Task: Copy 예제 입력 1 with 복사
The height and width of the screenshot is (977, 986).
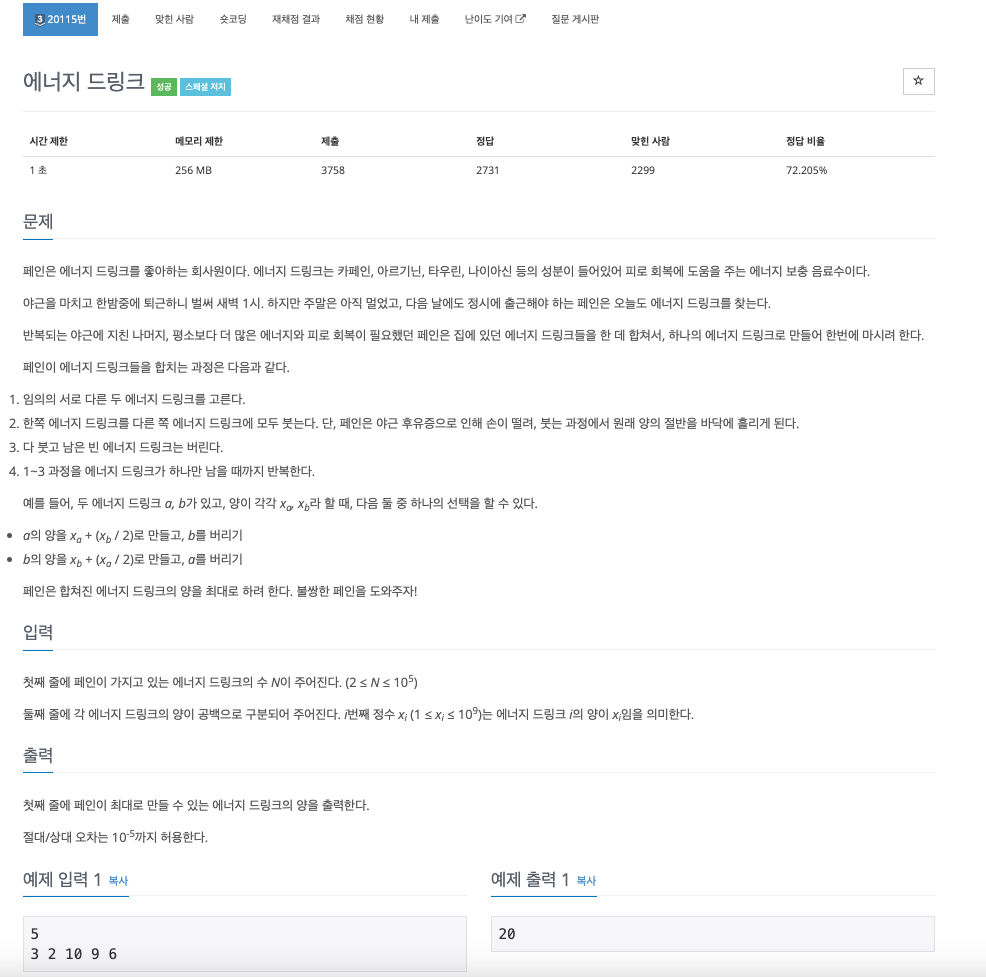Action: (118, 880)
